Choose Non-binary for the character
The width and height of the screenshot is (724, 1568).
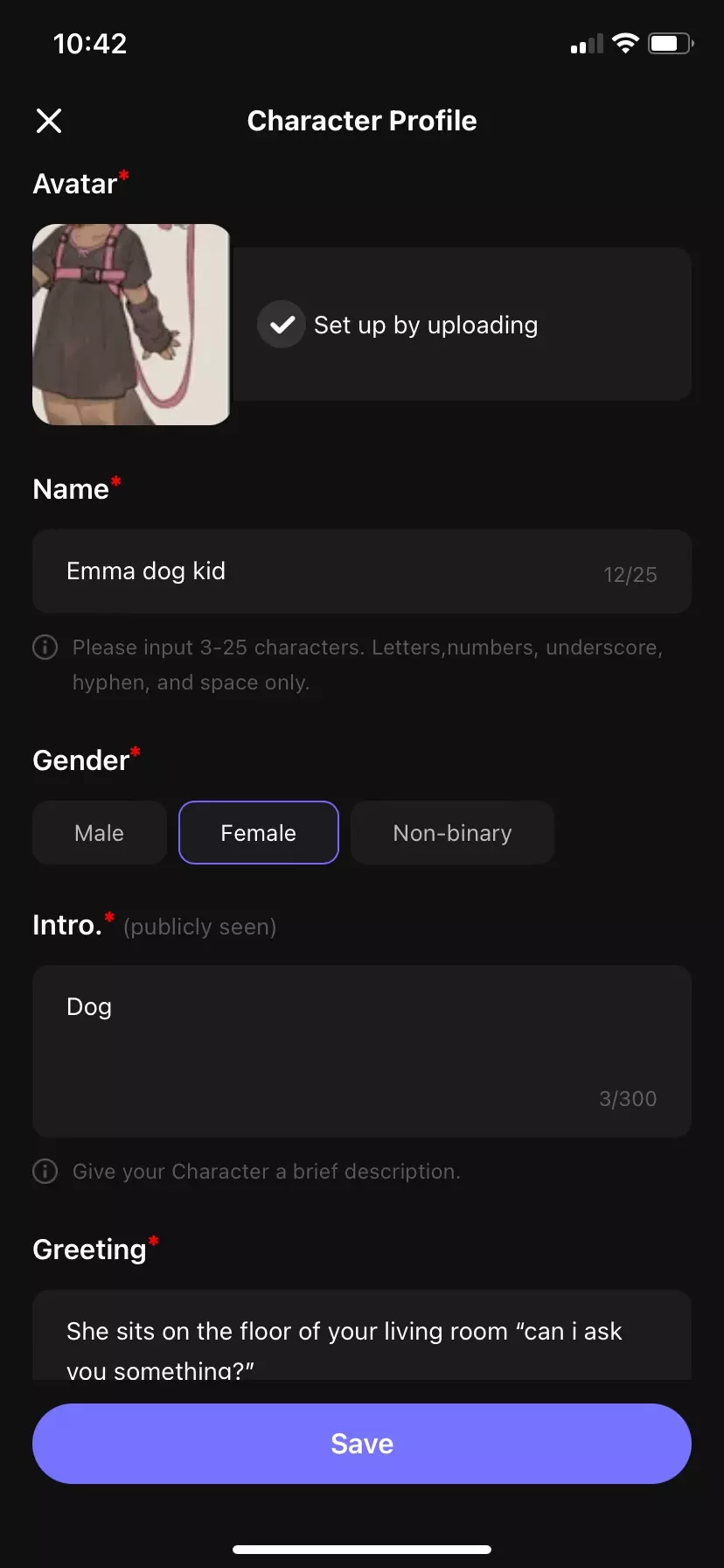[452, 832]
